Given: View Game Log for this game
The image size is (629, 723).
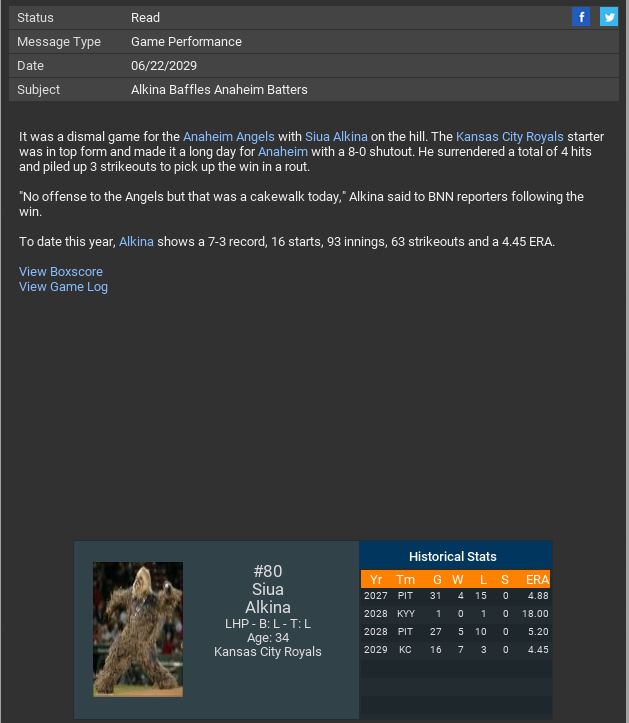Looking at the screenshot, I should point(63,287).
